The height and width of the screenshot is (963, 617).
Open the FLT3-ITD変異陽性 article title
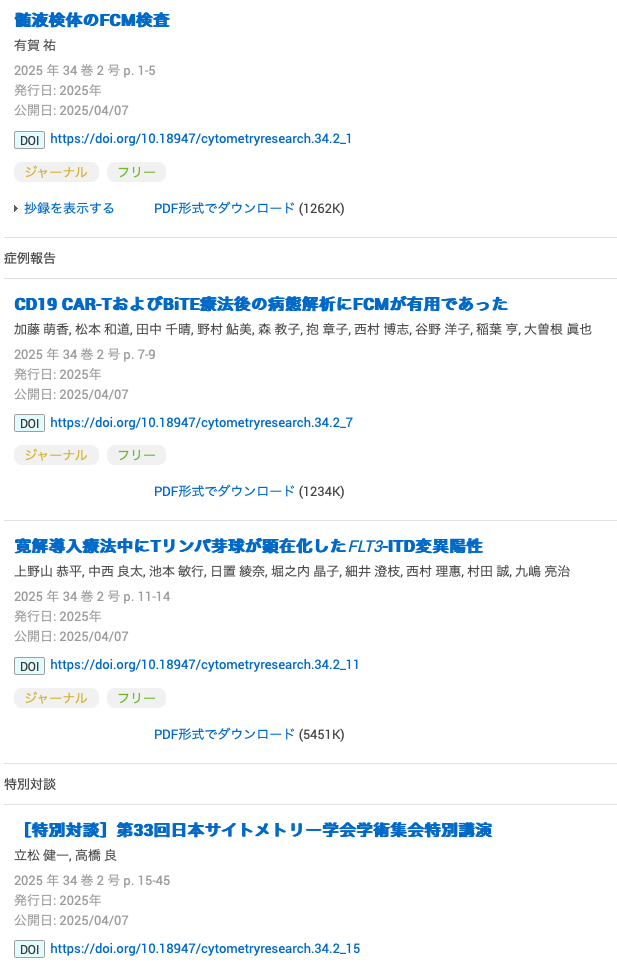click(x=248, y=546)
